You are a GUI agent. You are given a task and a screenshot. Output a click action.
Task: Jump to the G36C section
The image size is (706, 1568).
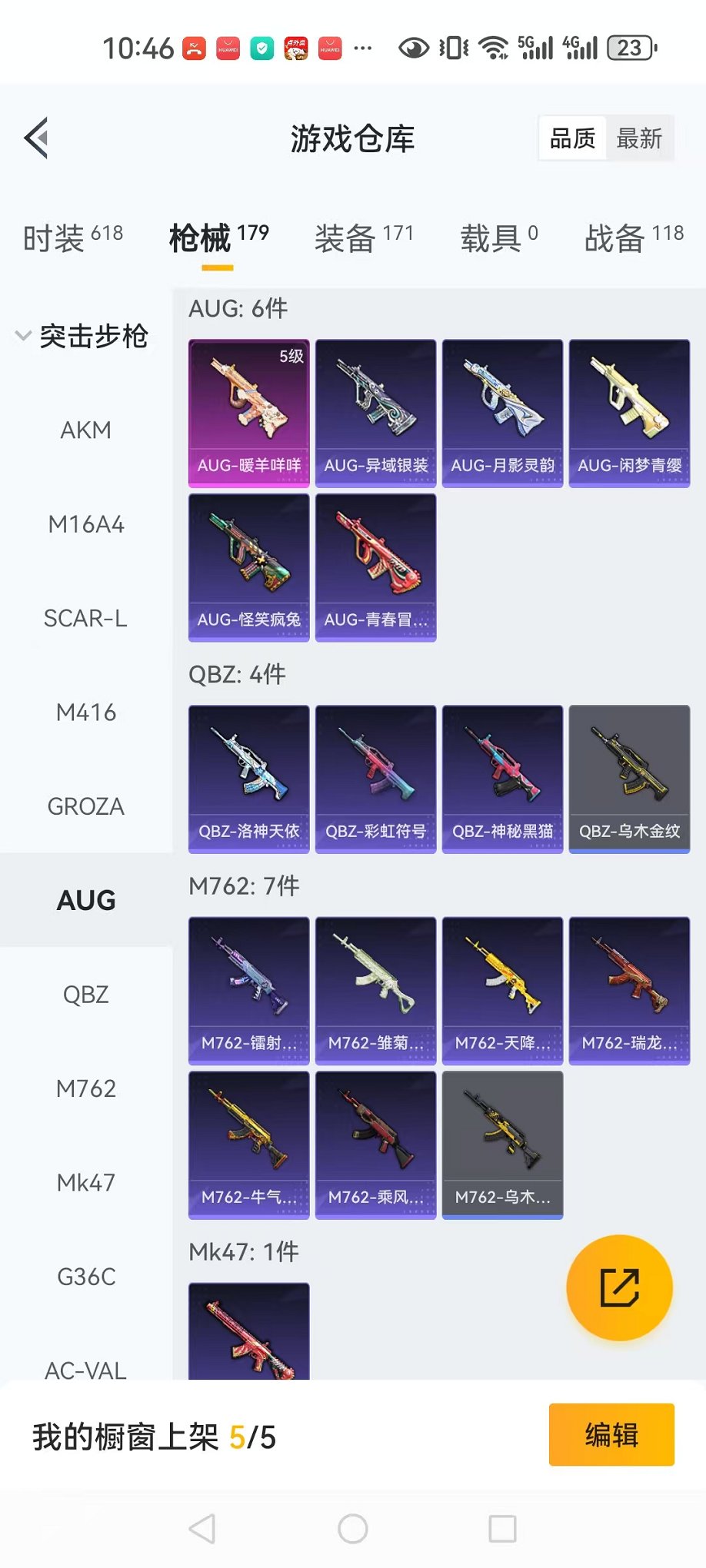coord(86,1277)
